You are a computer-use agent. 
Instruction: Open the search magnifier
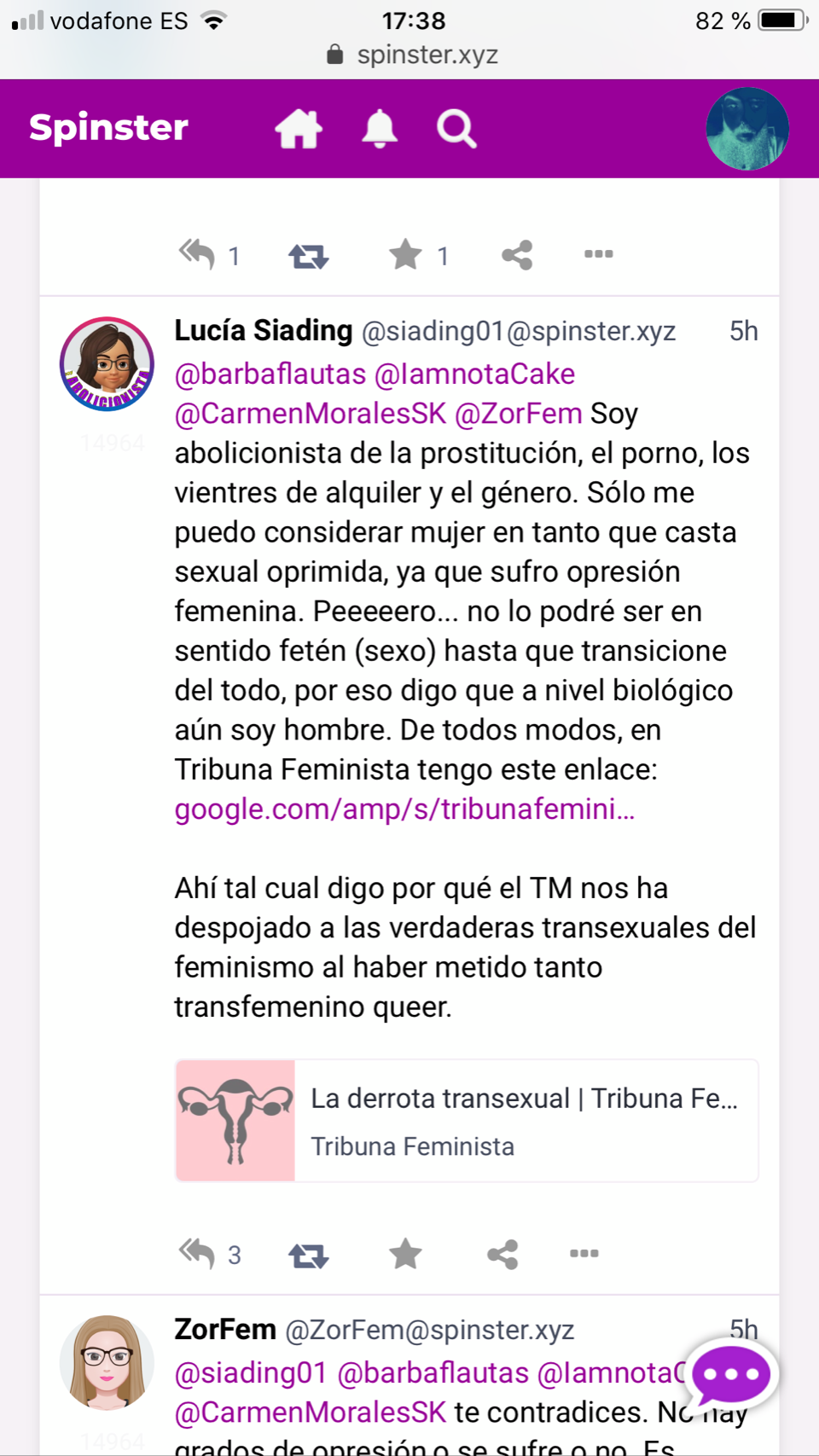click(x=456, y=130)
